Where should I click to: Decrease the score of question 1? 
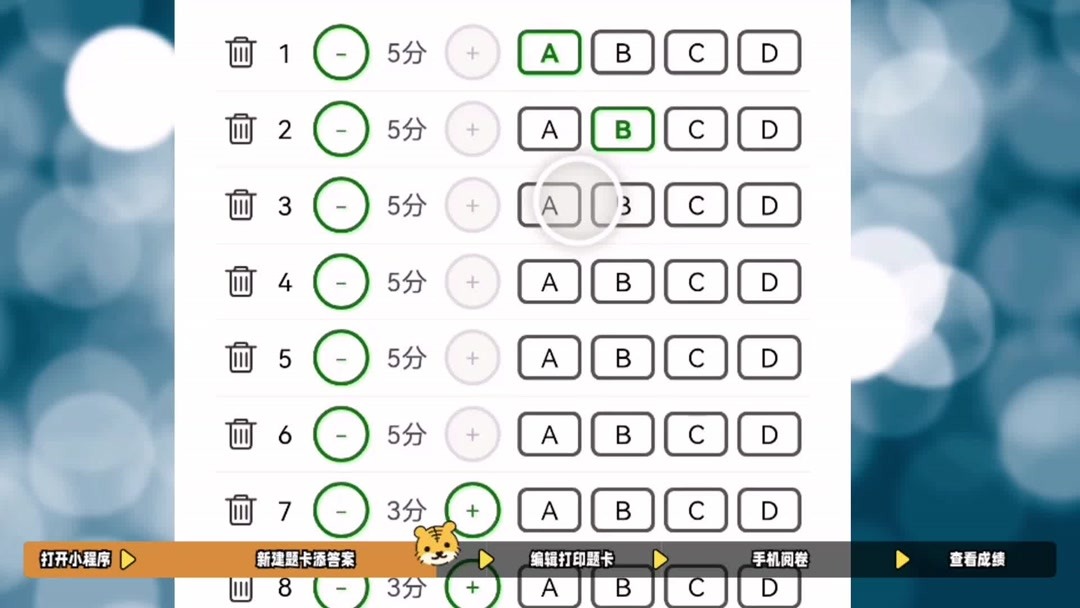341,53
